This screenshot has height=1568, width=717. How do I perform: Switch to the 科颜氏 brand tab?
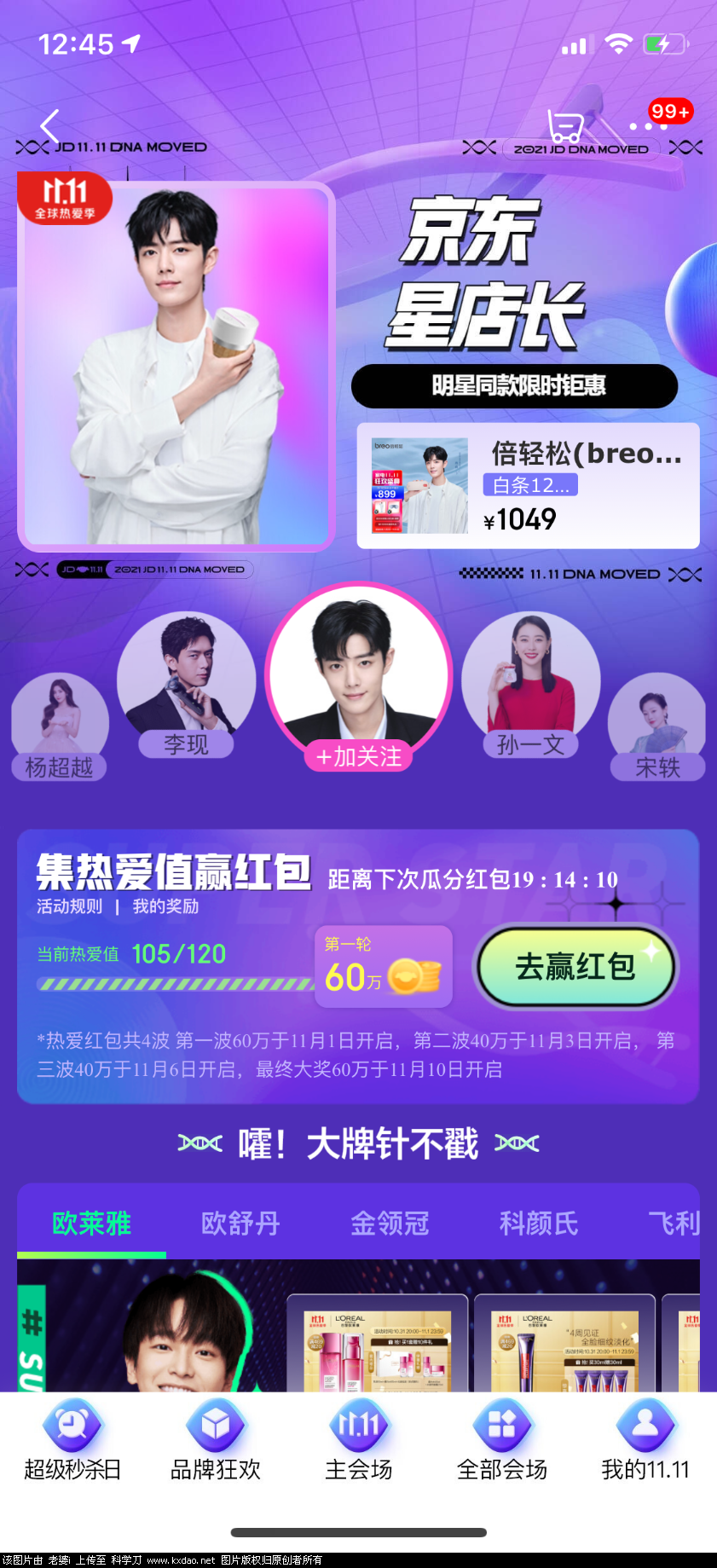(x=539, y=1223)
